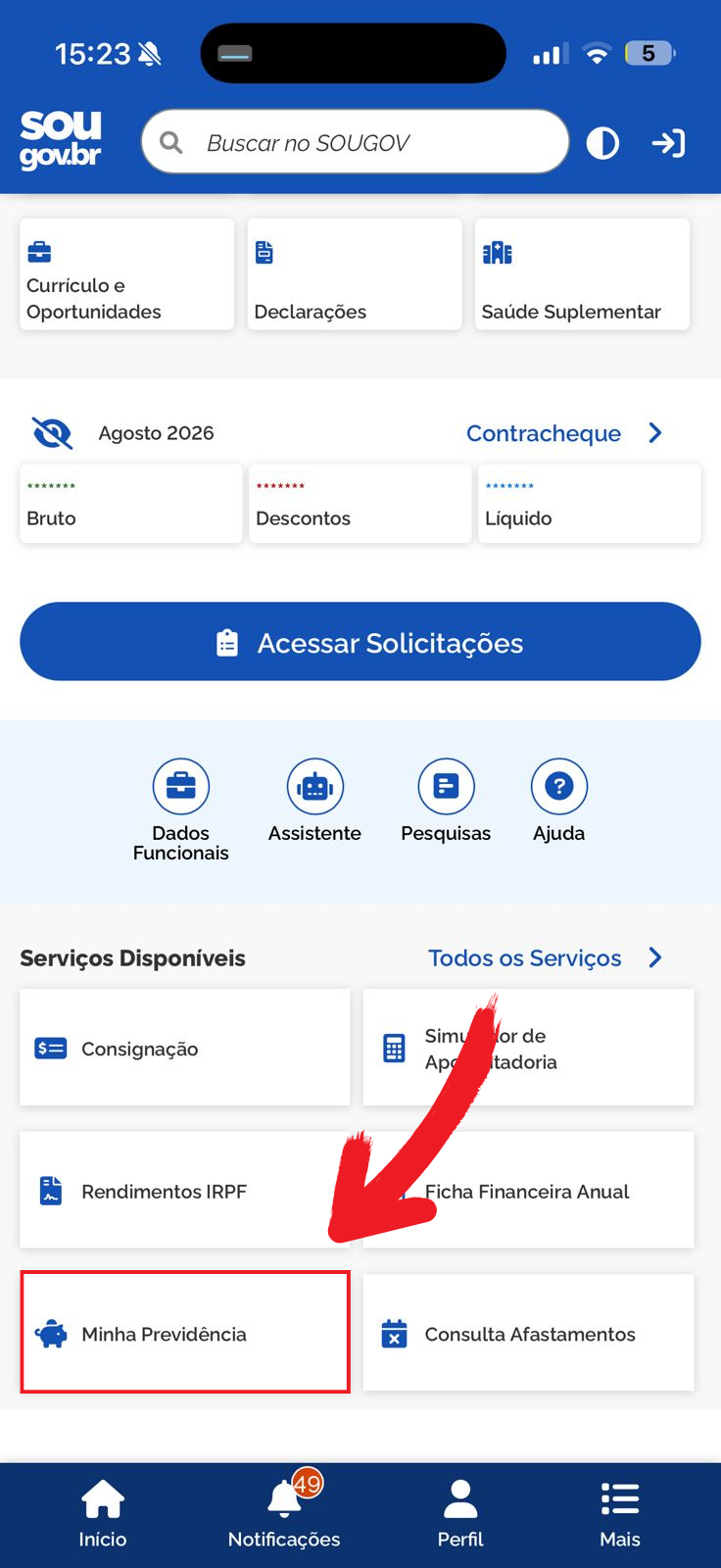Open Dados Funcionais shortcut
The image size is (721, 1568).
click(181, 810)
